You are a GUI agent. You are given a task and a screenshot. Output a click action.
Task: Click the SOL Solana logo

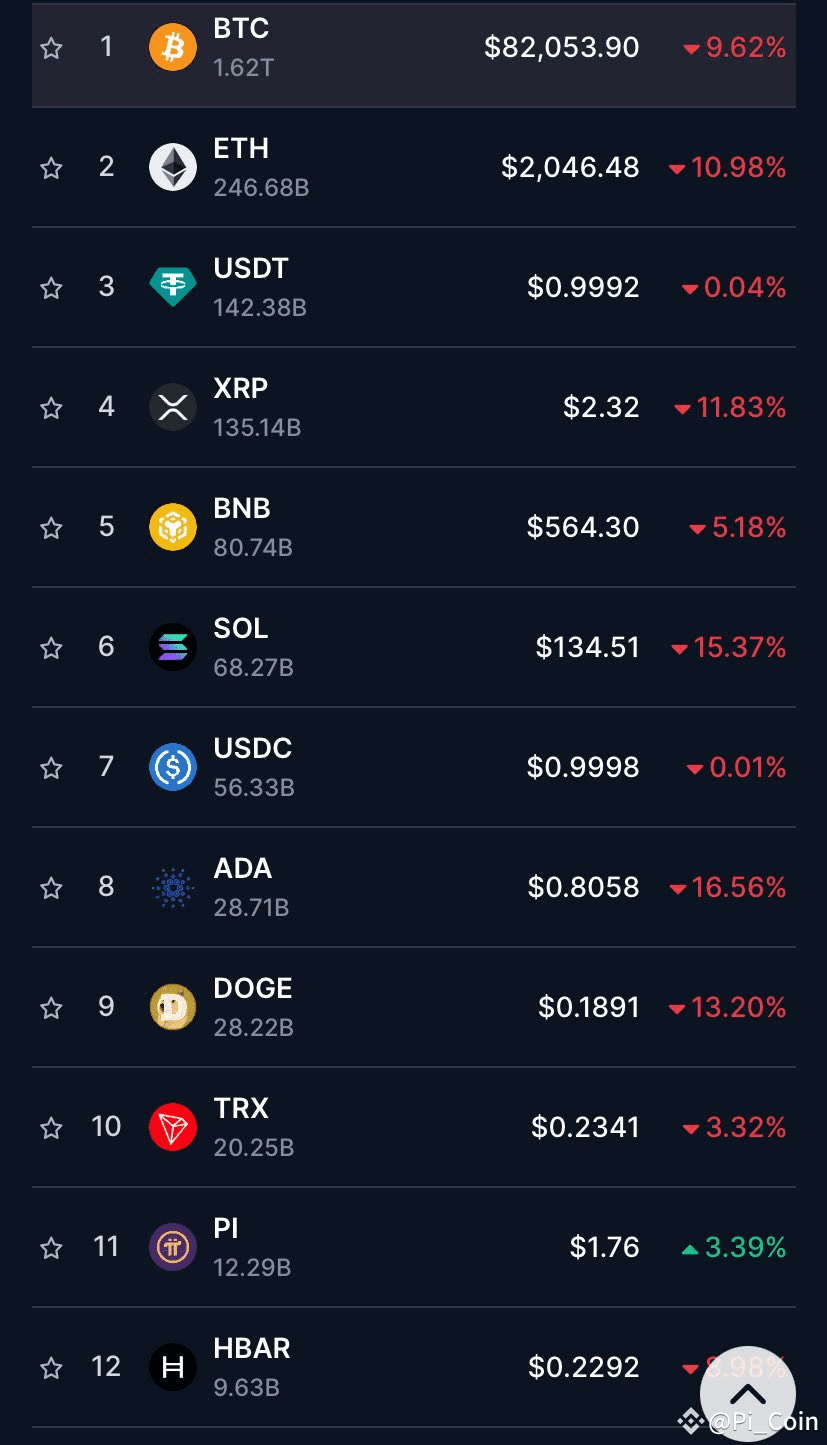[x=172, y=646]
